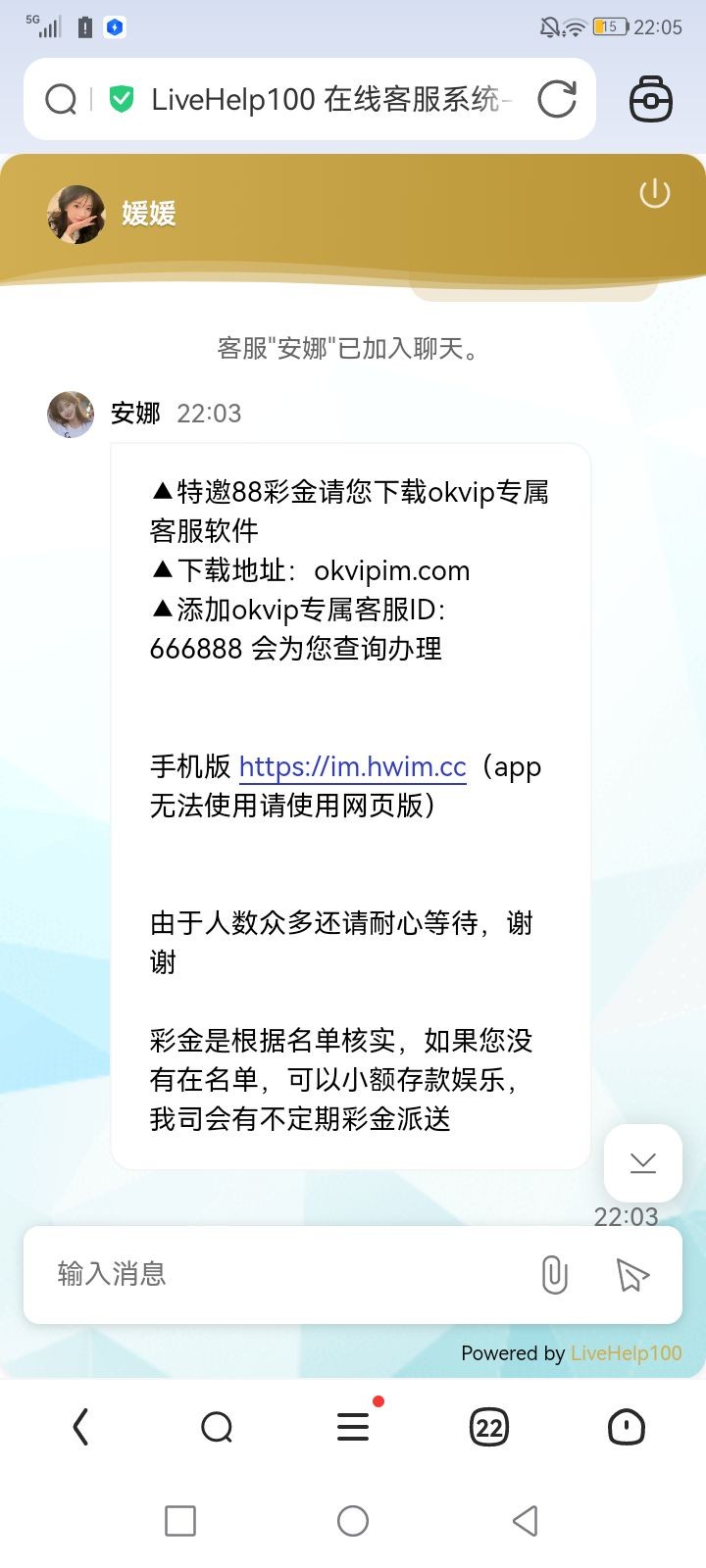706x1568 pixels.
Task: Open the browser hamburger menu
Action: 353,1427
